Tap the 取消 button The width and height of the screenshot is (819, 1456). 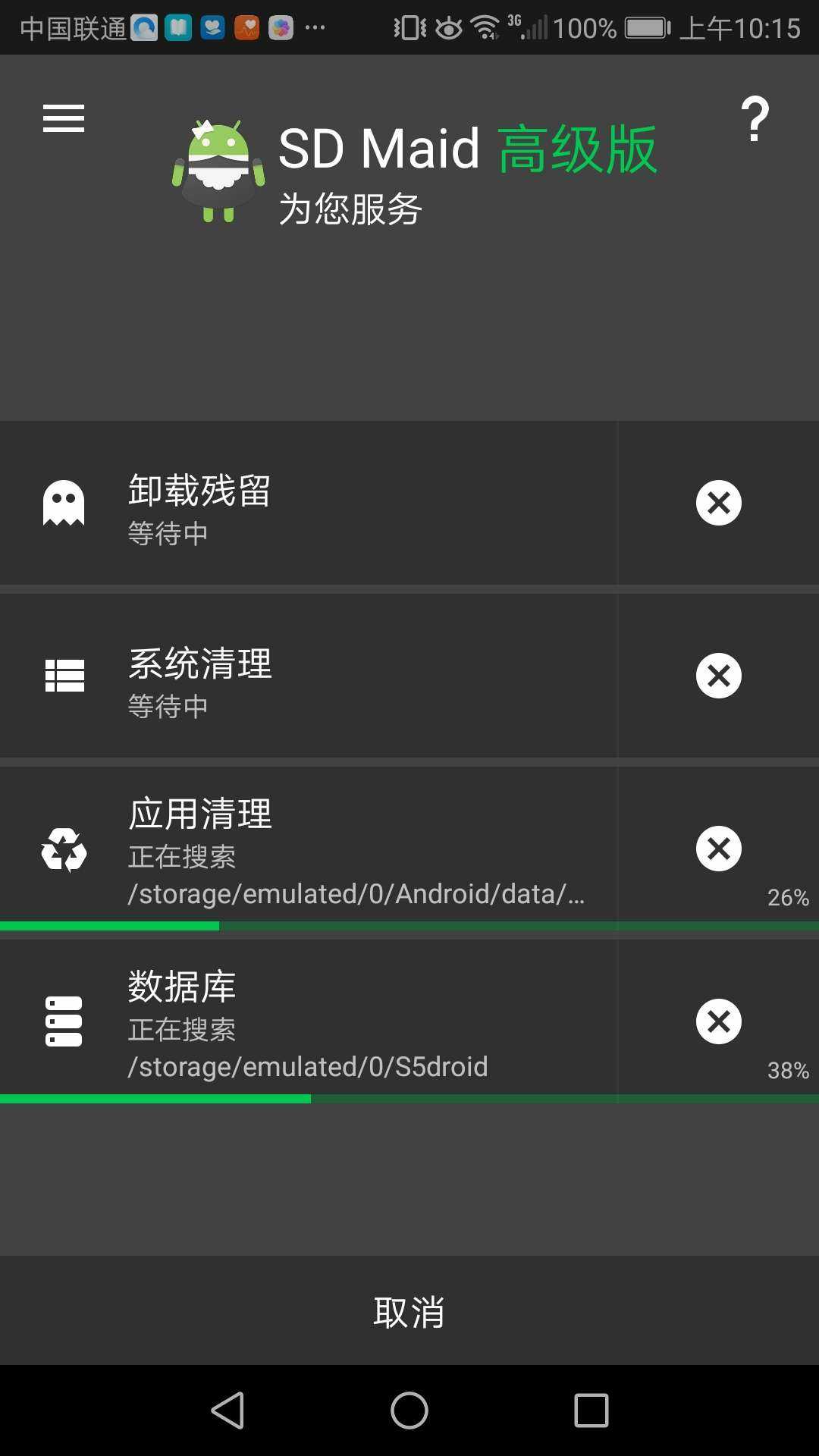coord(409,1310)
